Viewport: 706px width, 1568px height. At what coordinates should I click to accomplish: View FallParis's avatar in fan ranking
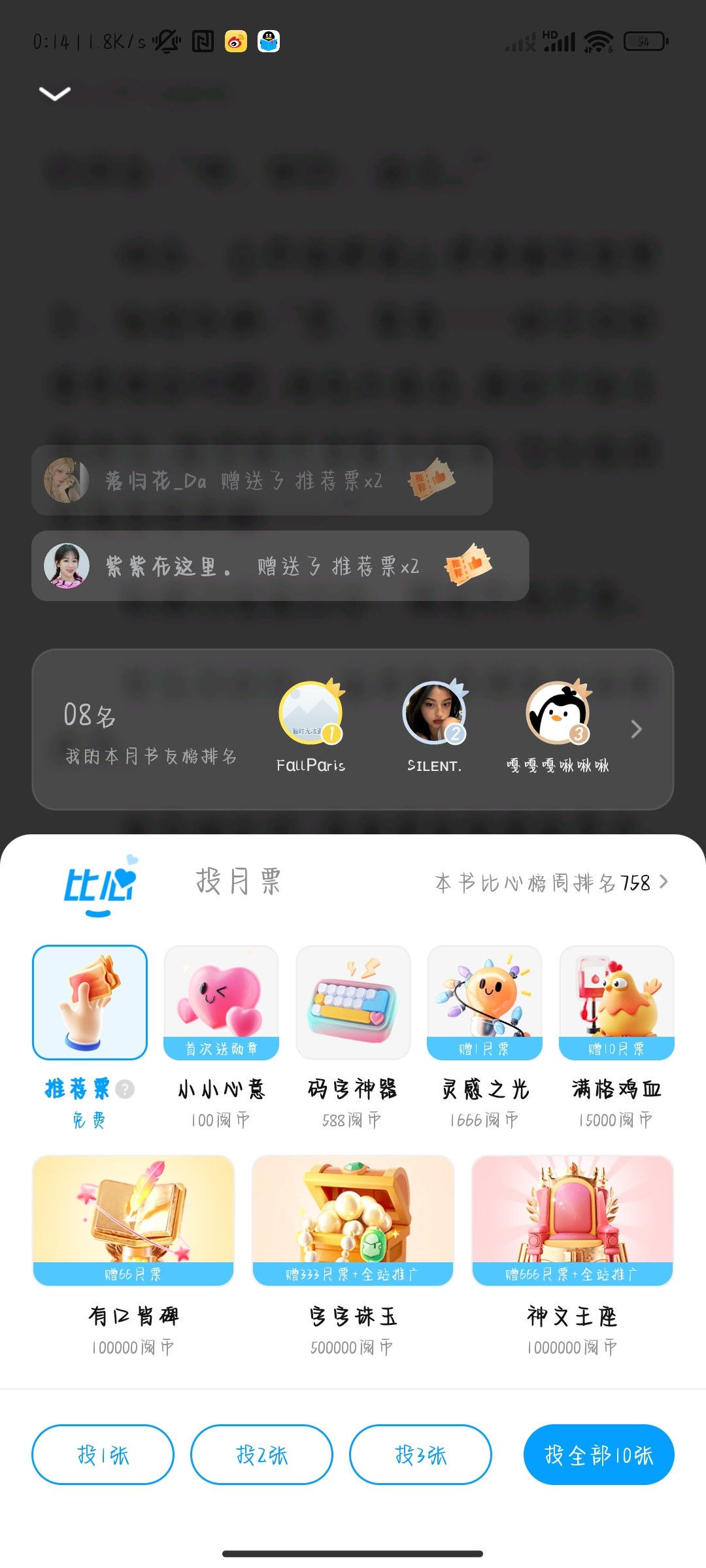tap(311, 712)
